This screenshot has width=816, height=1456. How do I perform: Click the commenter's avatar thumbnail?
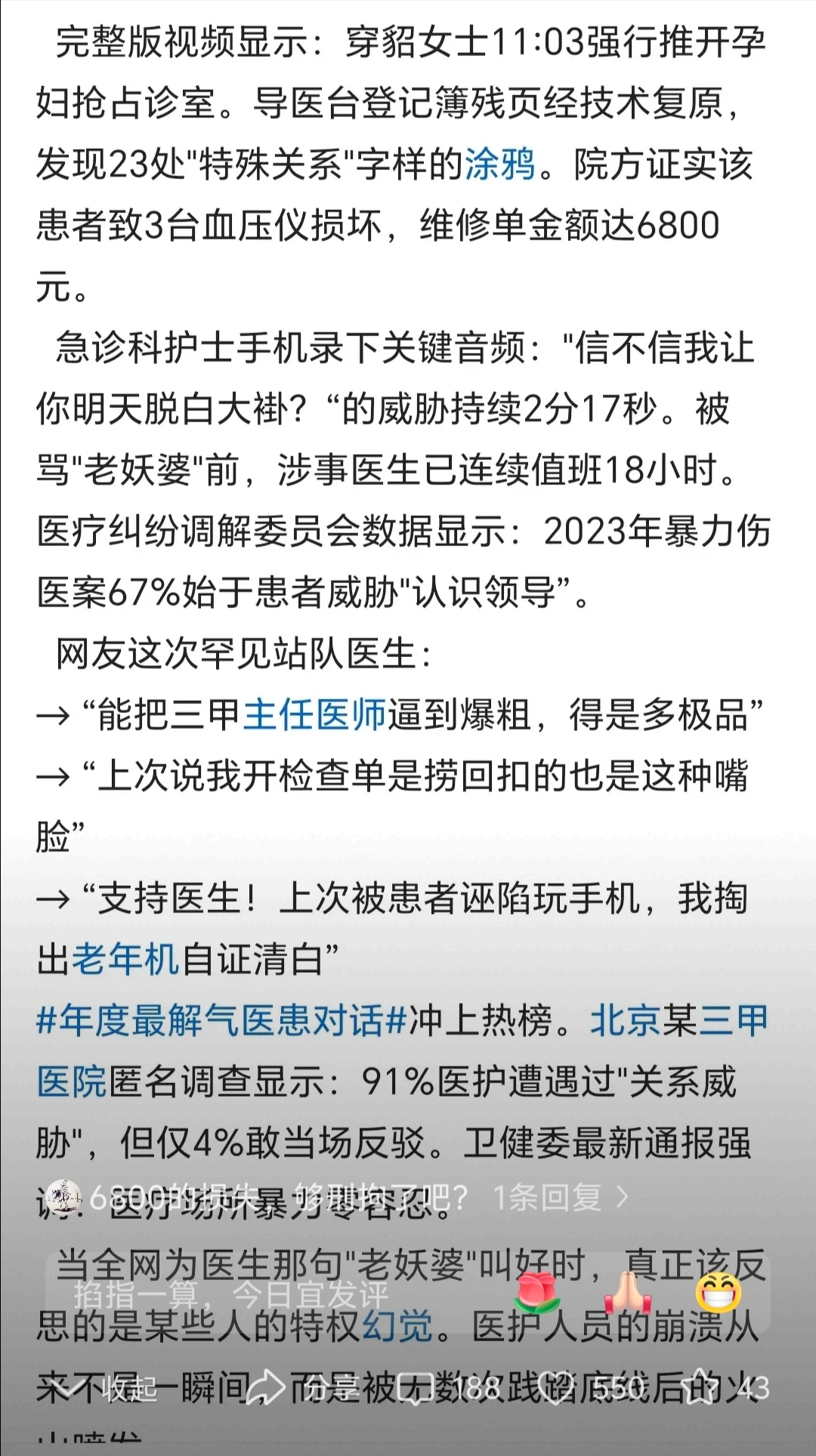point(64,1197)
